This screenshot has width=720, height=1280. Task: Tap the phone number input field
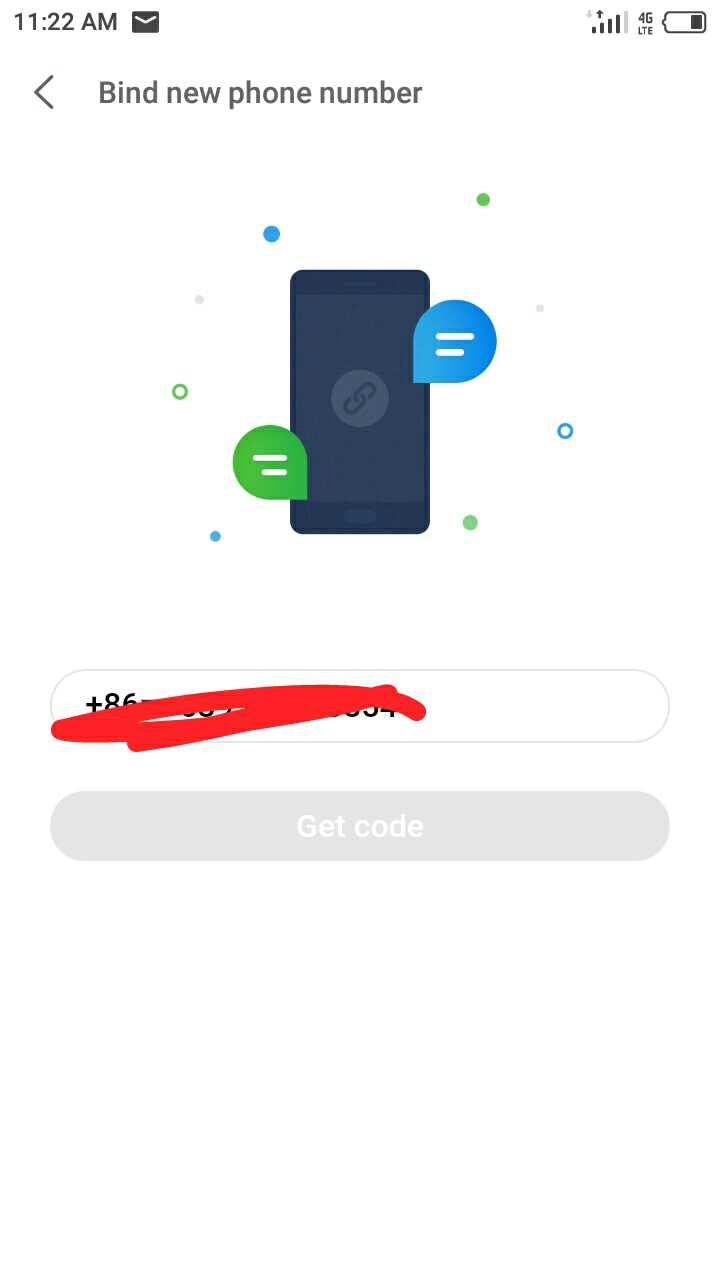(x=360, y=706)
